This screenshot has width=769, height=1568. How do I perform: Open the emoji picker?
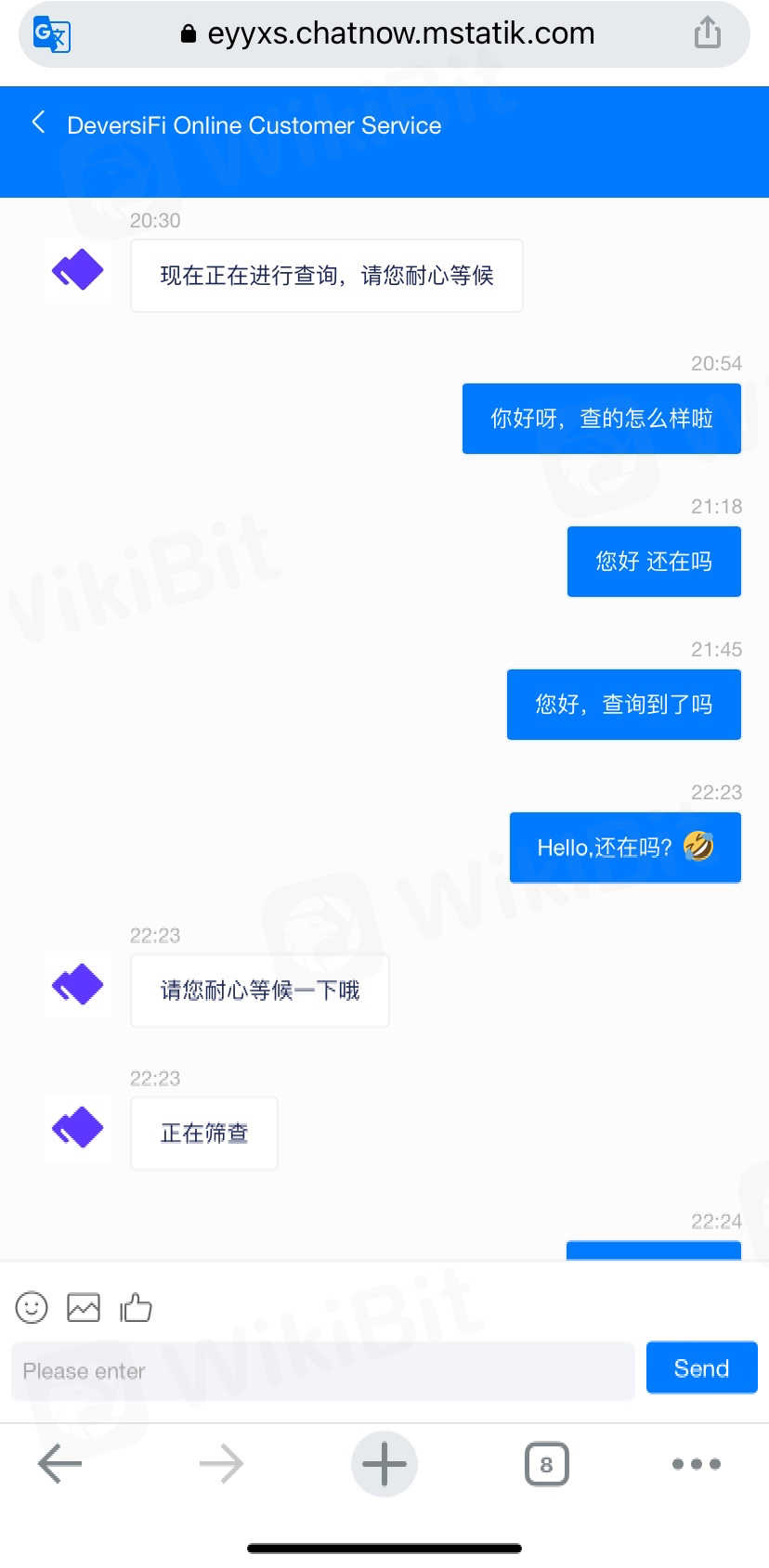[x=32, y=1307]
